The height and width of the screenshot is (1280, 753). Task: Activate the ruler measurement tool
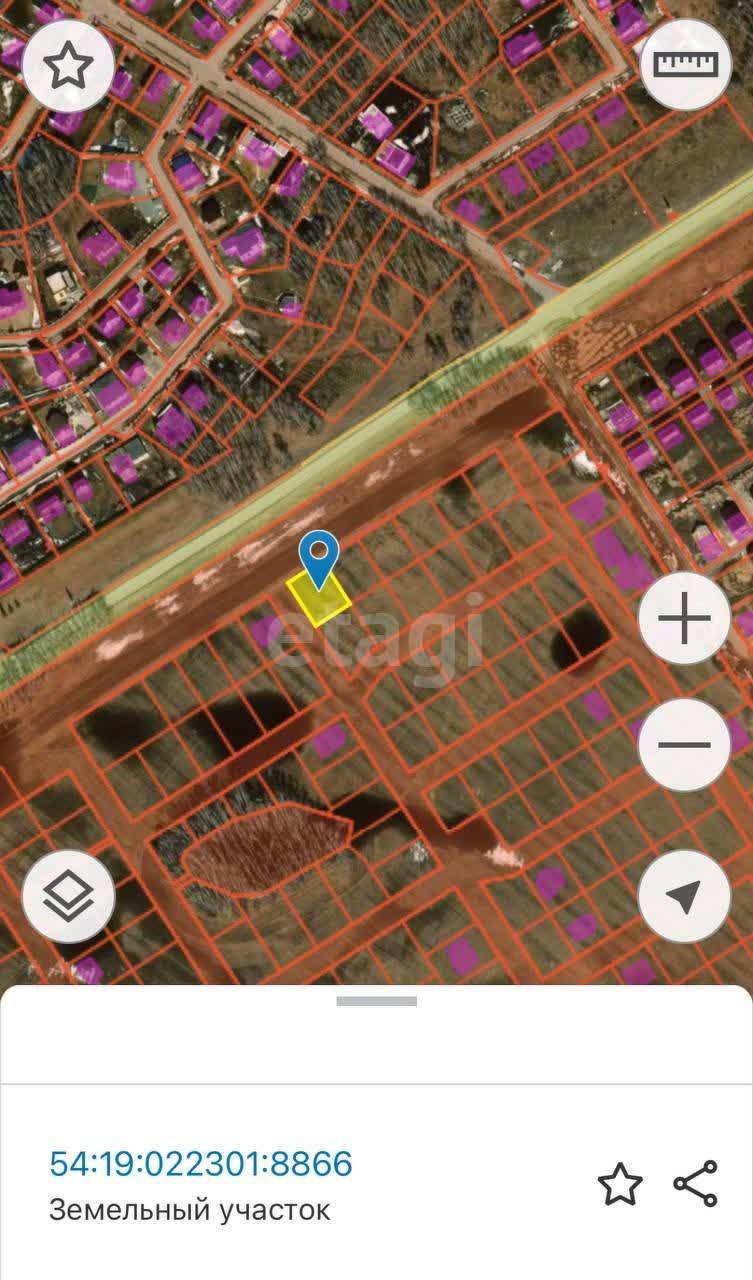point(685,64)
